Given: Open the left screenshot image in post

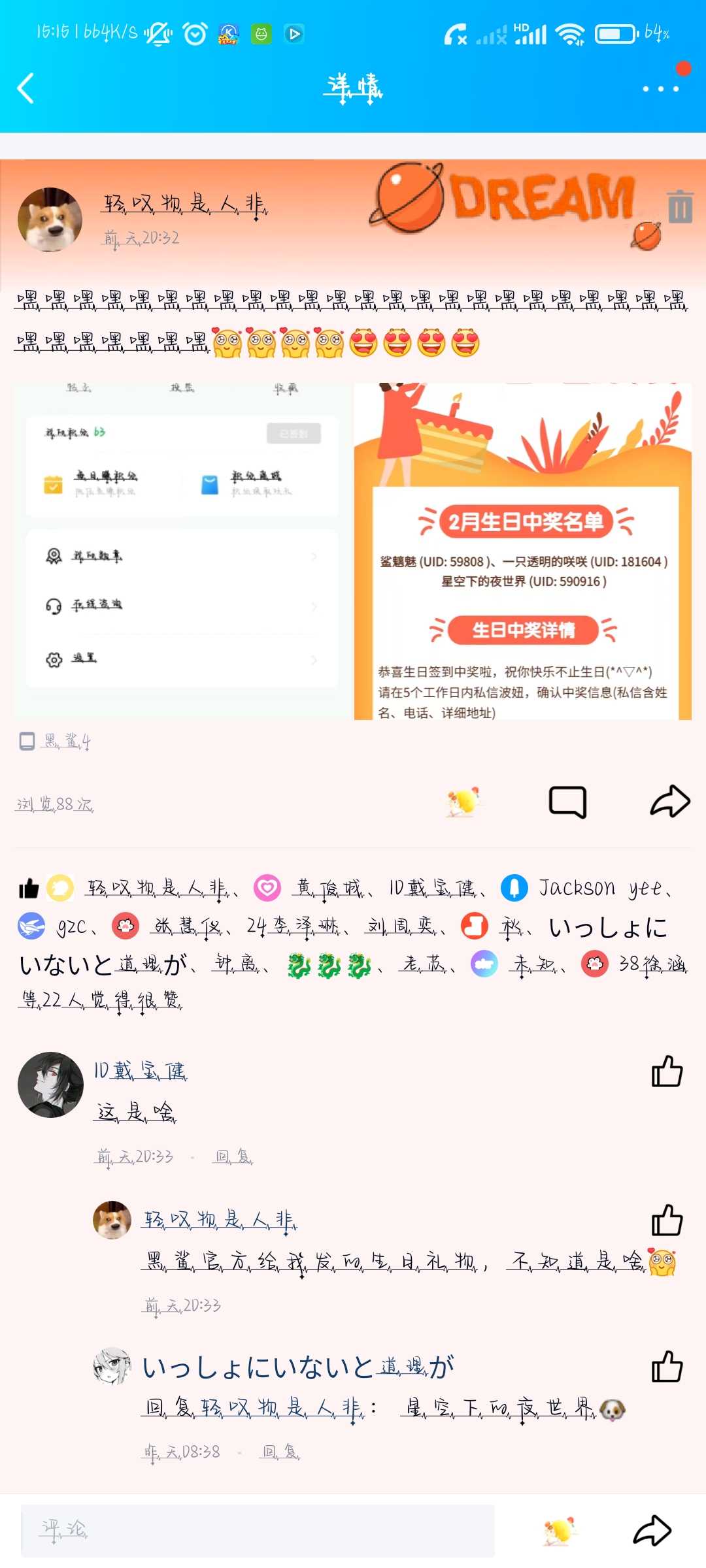Looking at the screenshot, I should 182,551.
